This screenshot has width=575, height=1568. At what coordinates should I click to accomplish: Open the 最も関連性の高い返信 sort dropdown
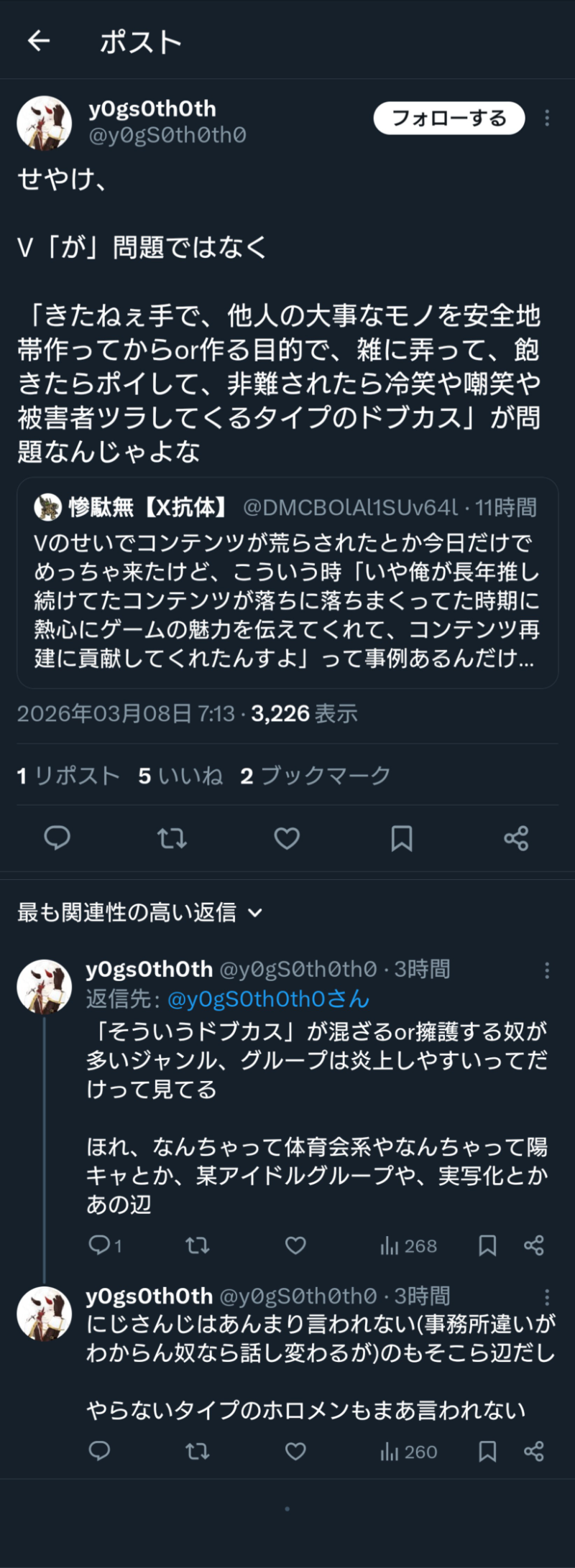(140, 912)
